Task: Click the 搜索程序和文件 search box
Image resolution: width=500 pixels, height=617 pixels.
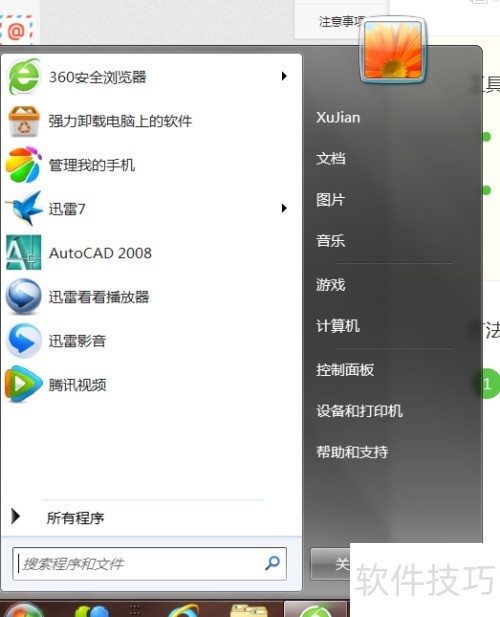Action: coord(149,563)
